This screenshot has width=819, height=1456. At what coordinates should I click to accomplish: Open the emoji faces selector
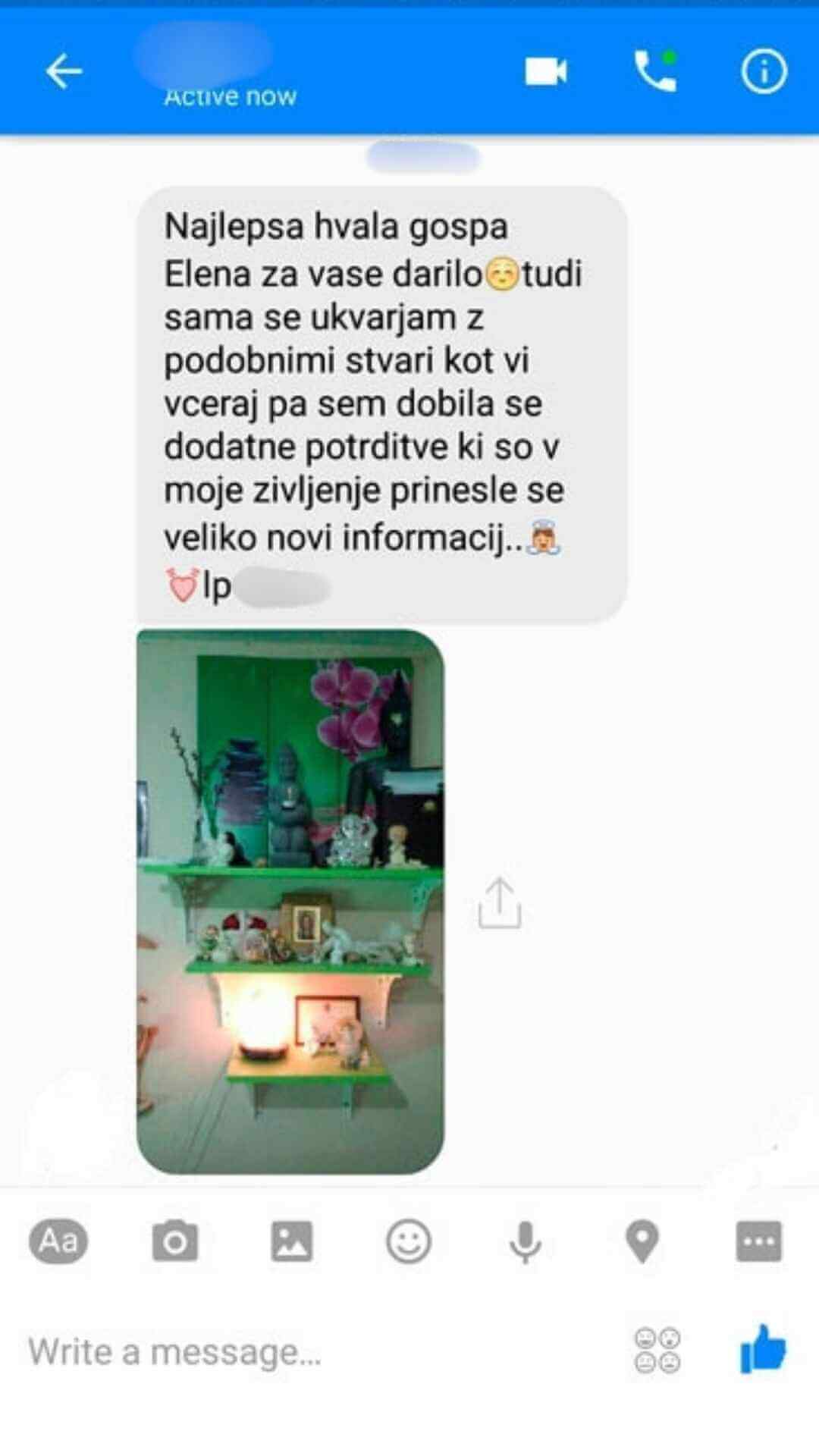click(657, 1351)
